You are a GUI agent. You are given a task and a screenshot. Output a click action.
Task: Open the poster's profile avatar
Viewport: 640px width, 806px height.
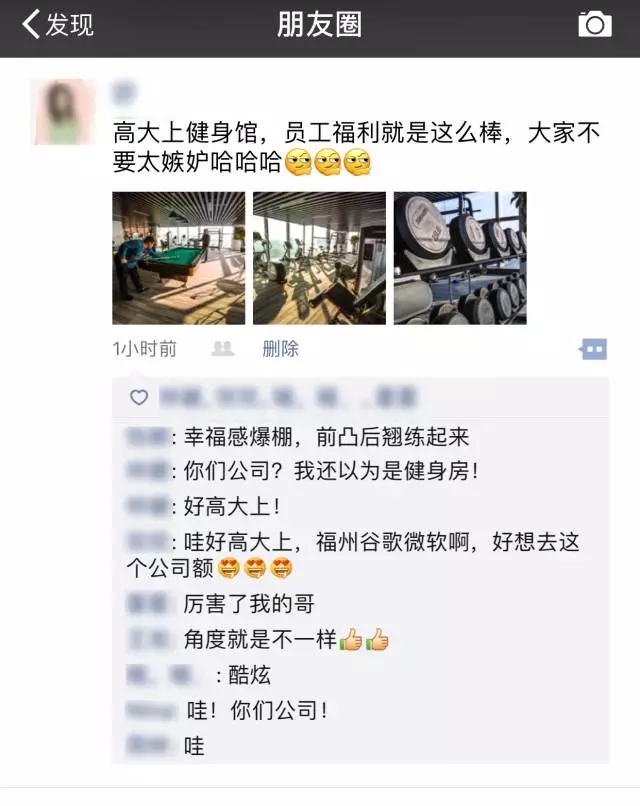point(64,112)
